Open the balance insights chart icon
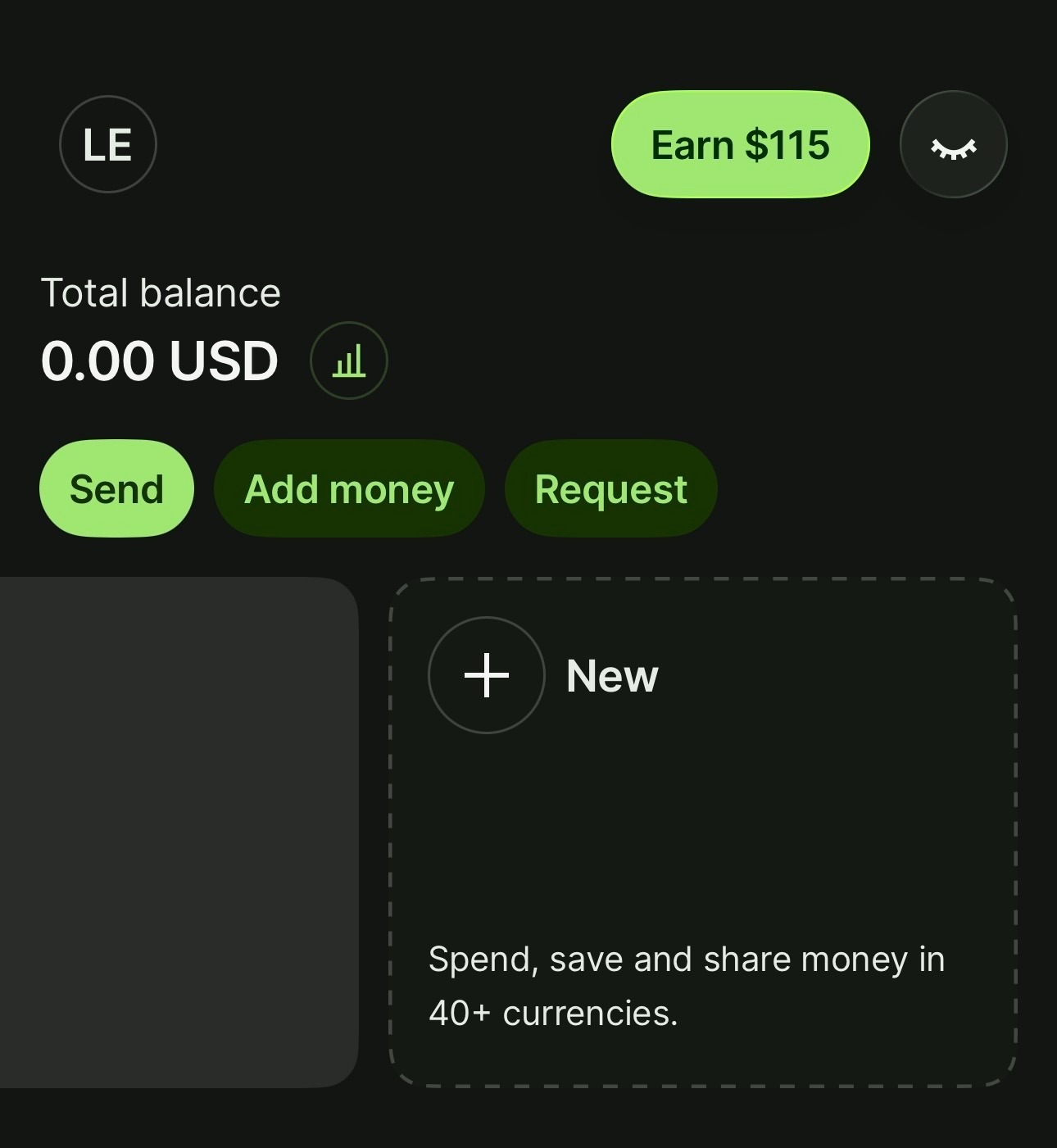1057x1148 pixels. click(348, 361)
